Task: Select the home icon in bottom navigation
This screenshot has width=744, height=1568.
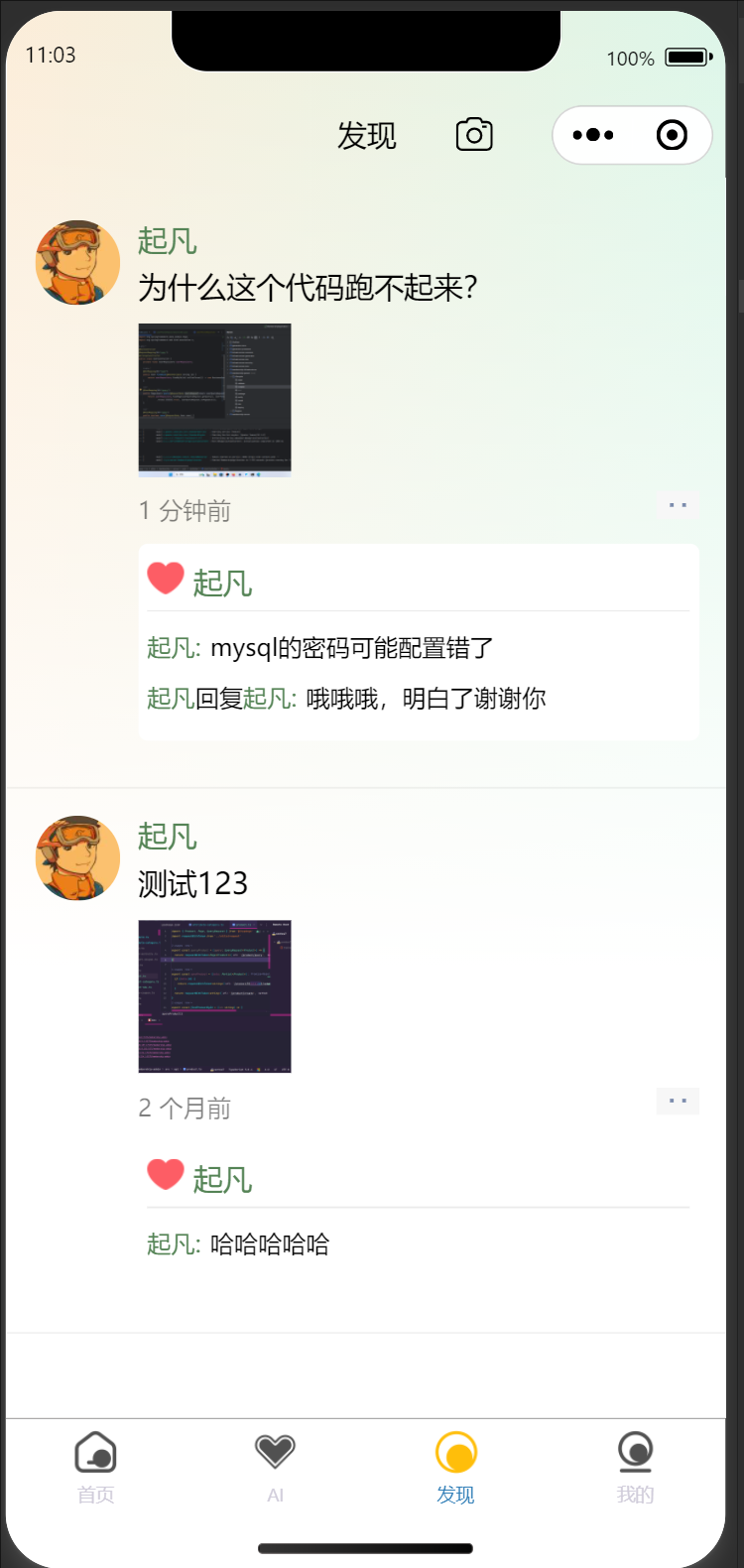Action: point(95,1453)
